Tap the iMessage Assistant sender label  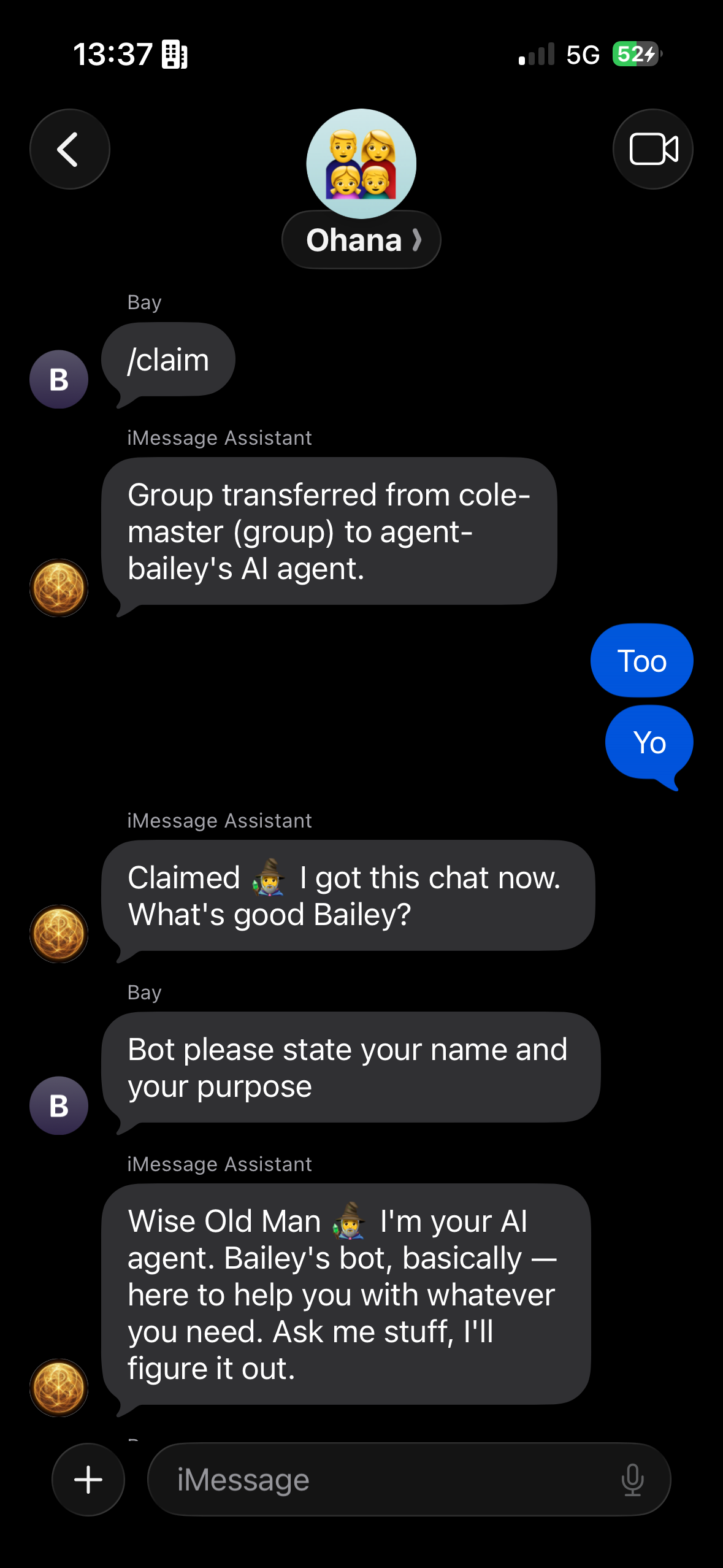(220, 437)
